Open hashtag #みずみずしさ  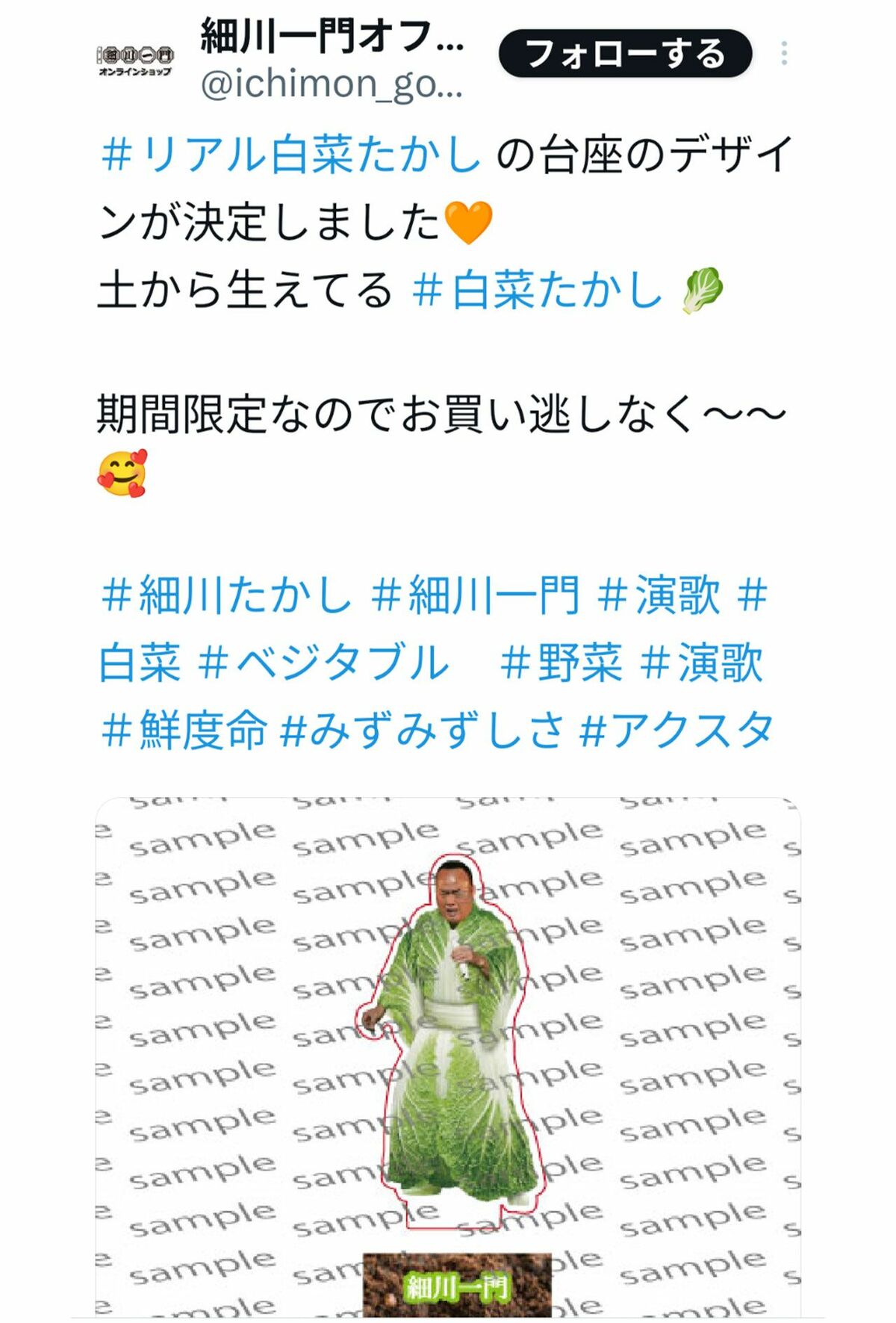point(422,730)
